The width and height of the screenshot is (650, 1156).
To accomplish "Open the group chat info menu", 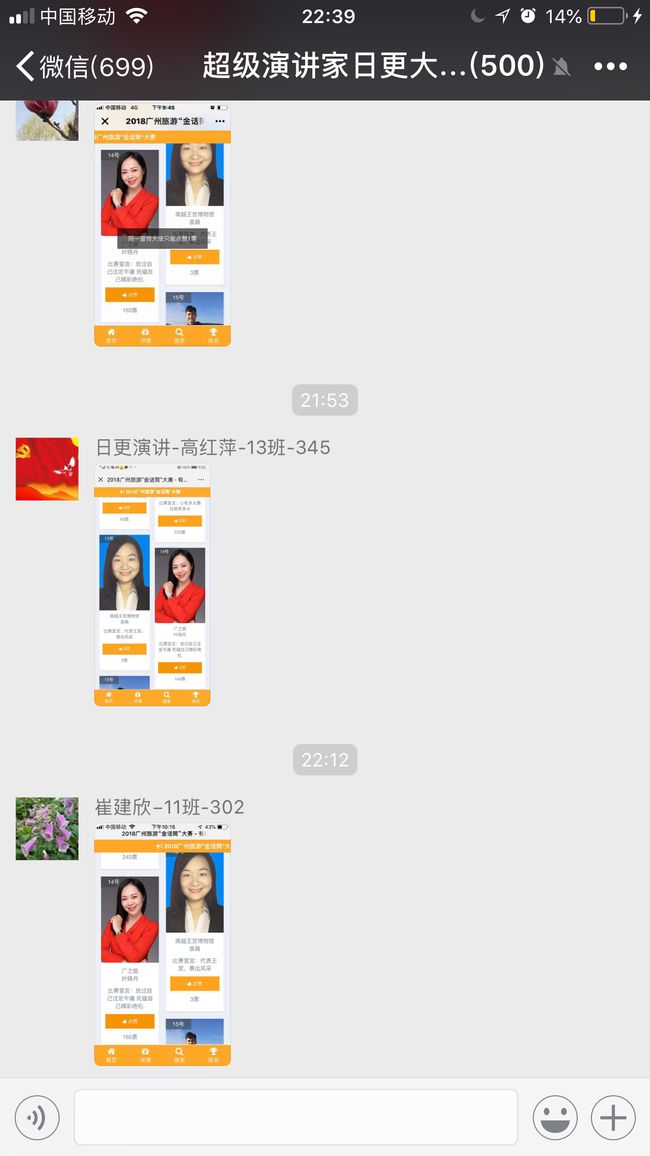I will (x=610, y=66).
